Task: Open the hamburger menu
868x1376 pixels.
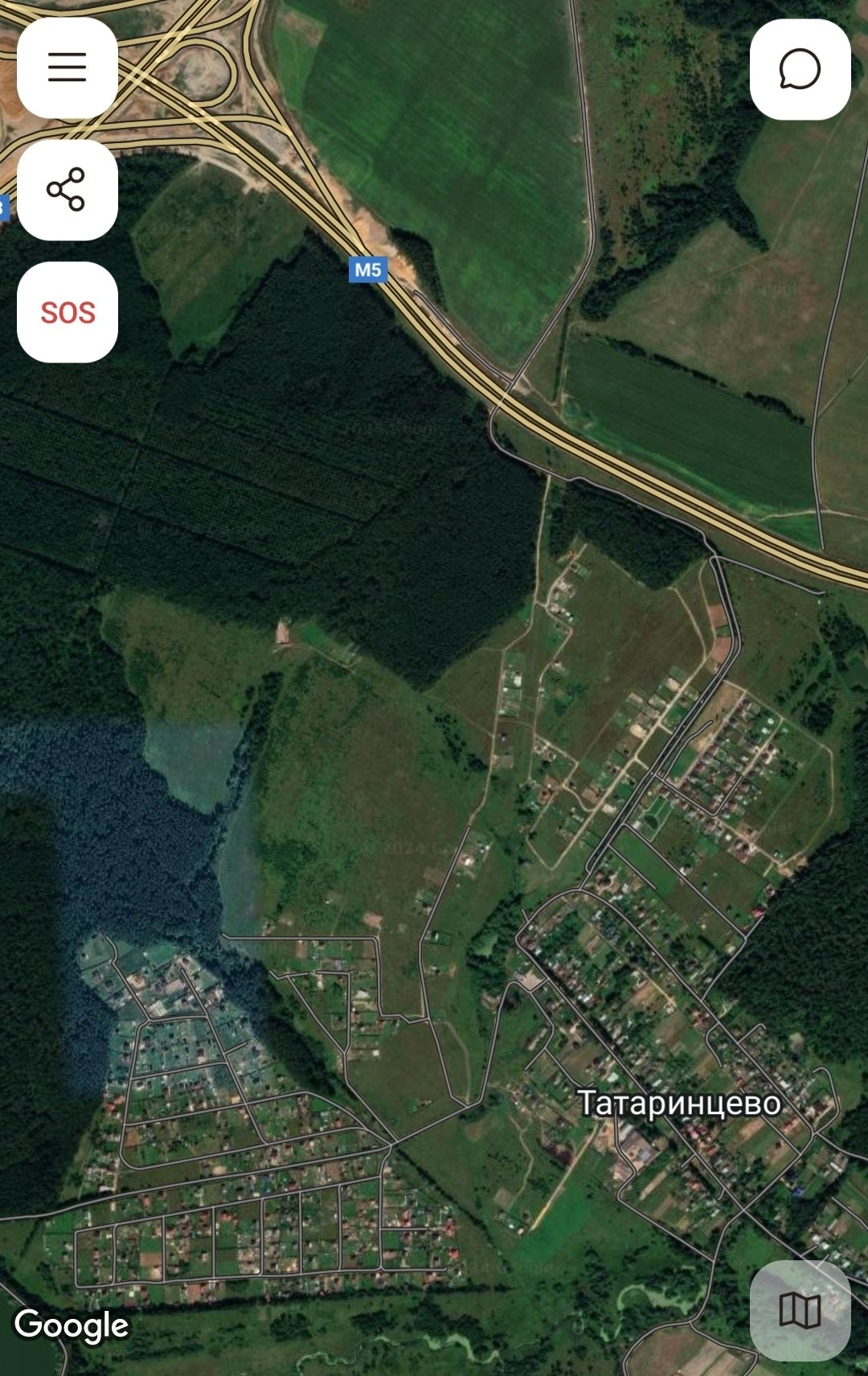Action: tap(68, 68)
